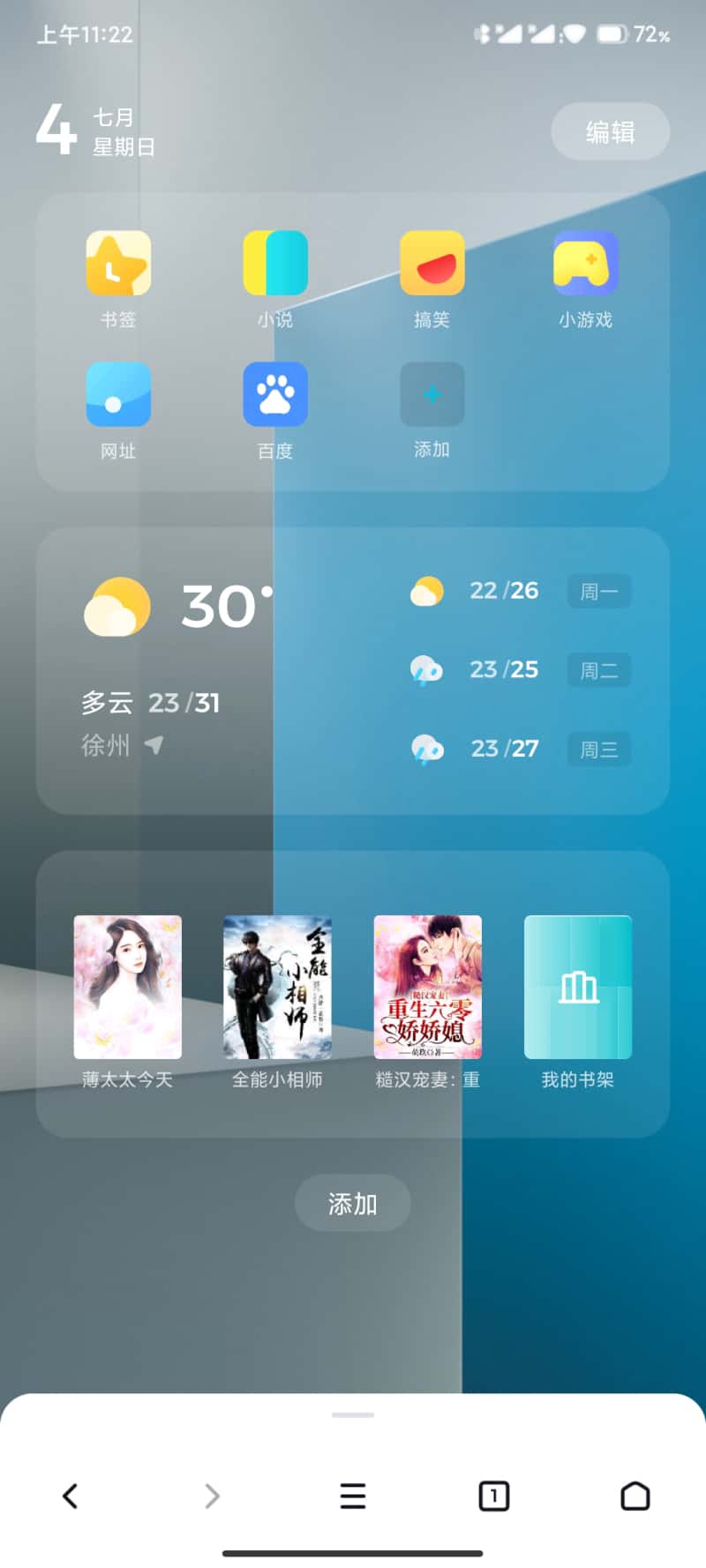This screenshot has width=706, height=1568.
Task: Open the browser menu icon
Action: 353,1496
